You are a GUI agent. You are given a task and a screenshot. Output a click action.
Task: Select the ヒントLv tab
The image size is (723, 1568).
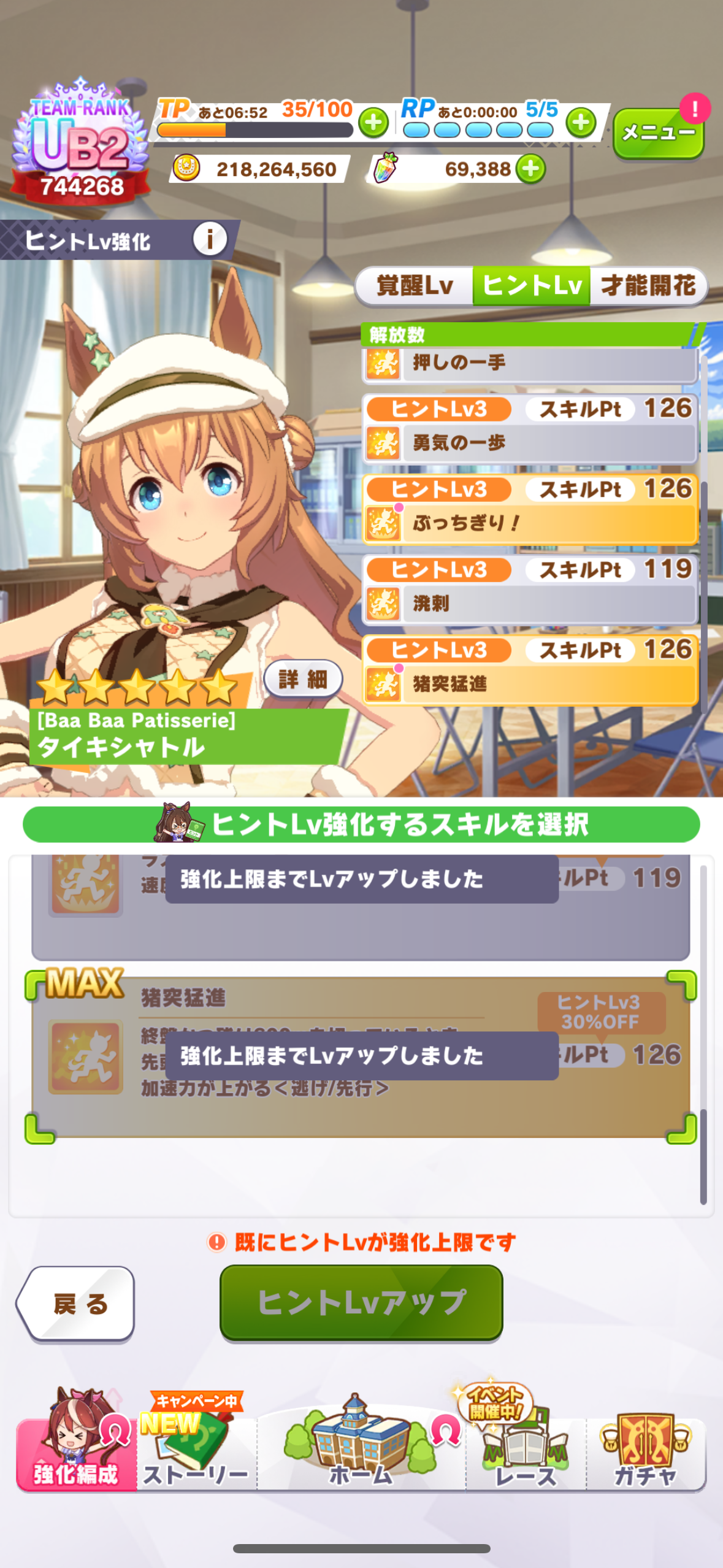pyautogui.click(x=531, y=286)
